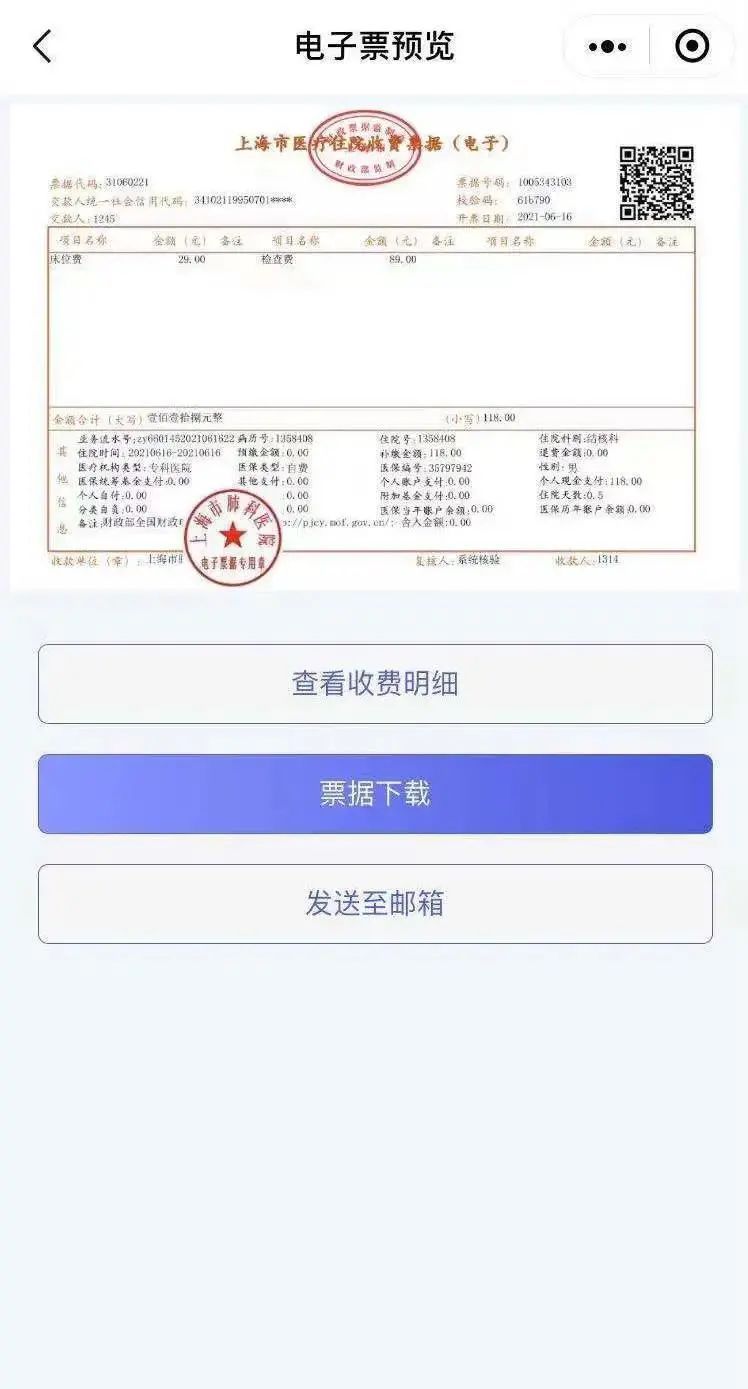Go back using the top-left arrow
This screenshot has height=1389, width=748.
(x=42, y=46)
